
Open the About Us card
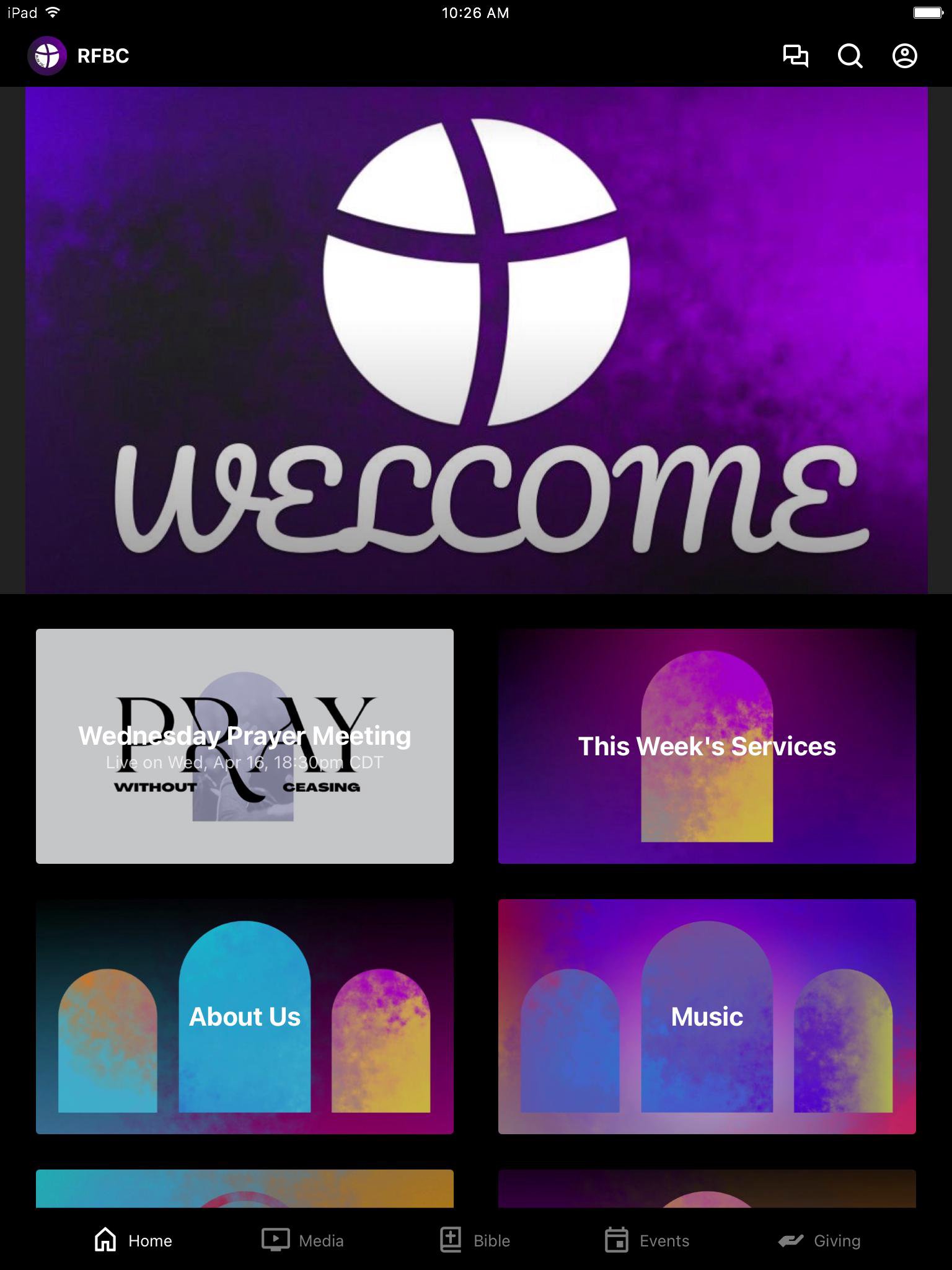click(x=245, y=1016)
